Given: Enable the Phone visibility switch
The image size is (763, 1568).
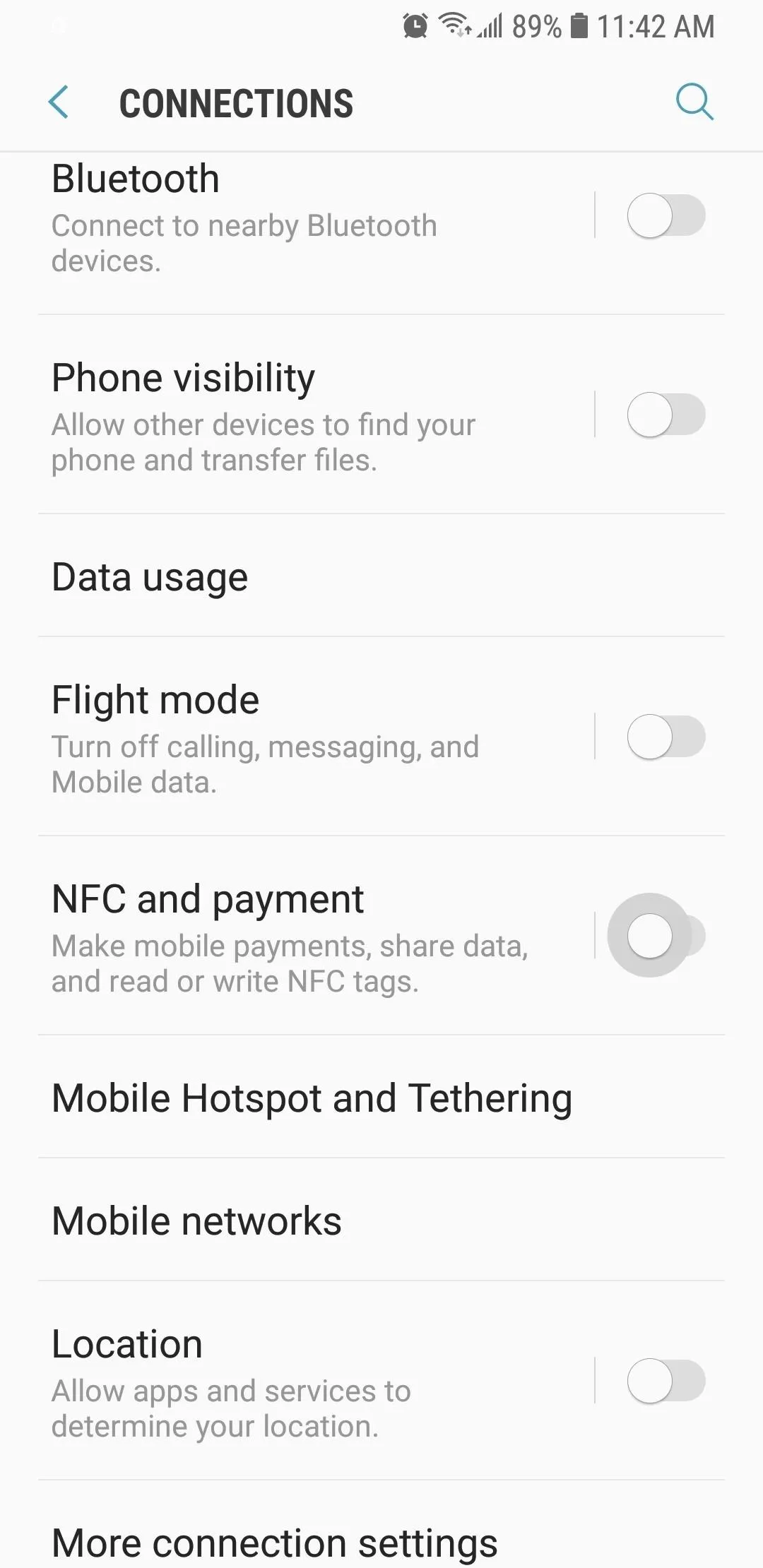Looking at the screenshot, I should pos(666,415).
